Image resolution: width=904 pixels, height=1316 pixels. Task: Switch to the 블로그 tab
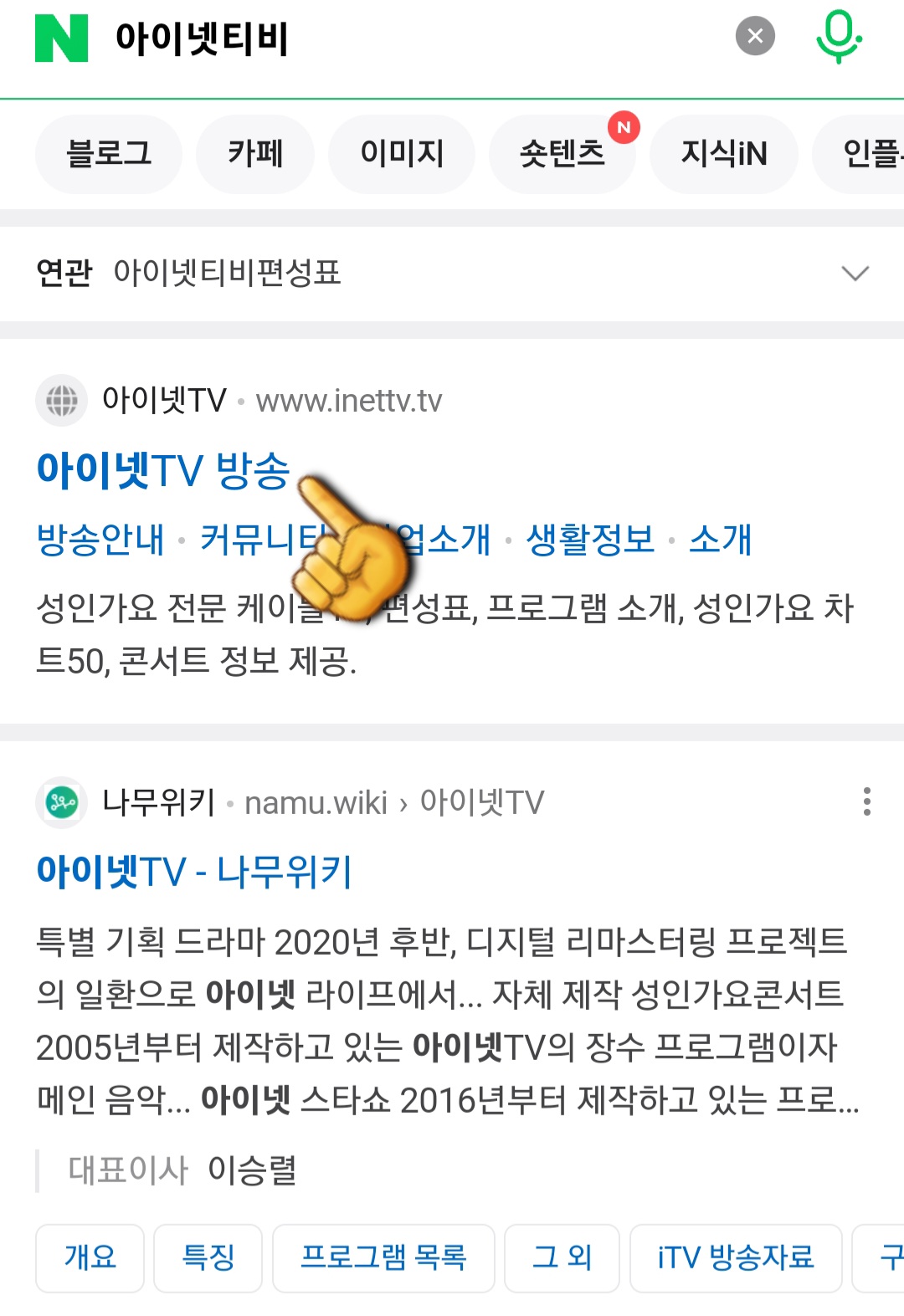pos(108,154)
